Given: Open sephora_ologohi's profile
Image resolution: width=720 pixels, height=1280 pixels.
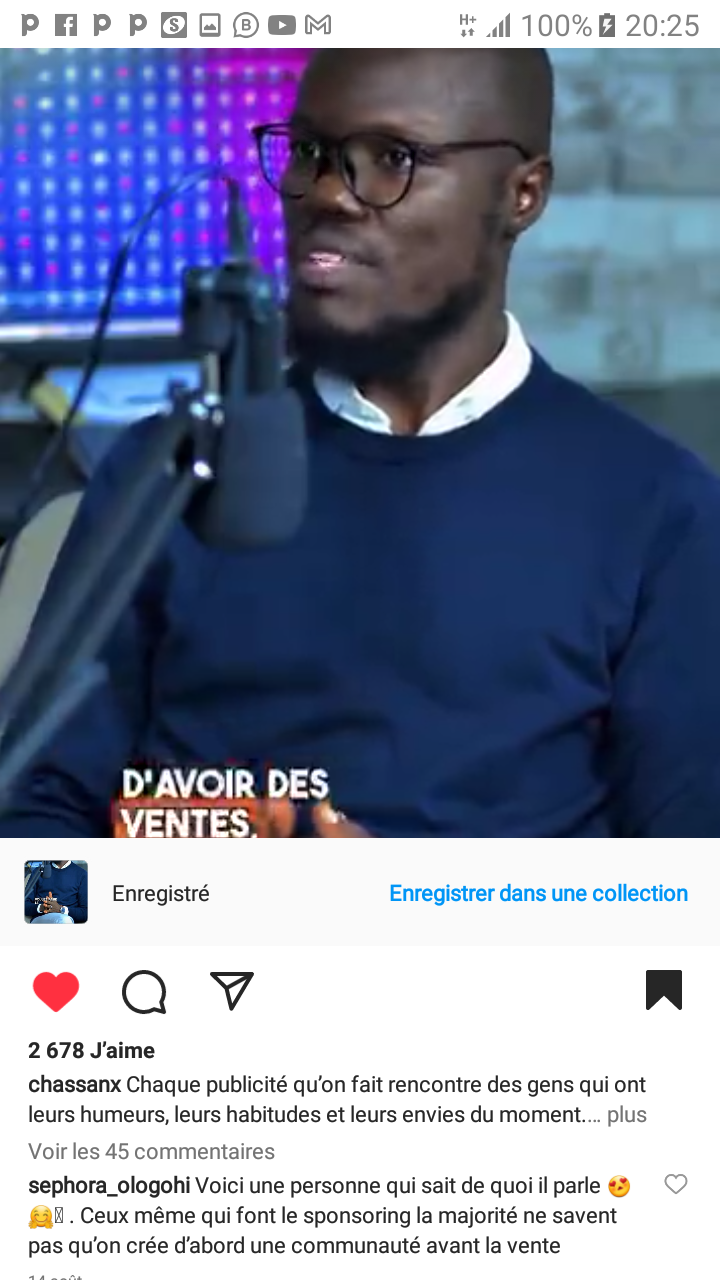Looking at the screenshot, I should coord(109,1186).
